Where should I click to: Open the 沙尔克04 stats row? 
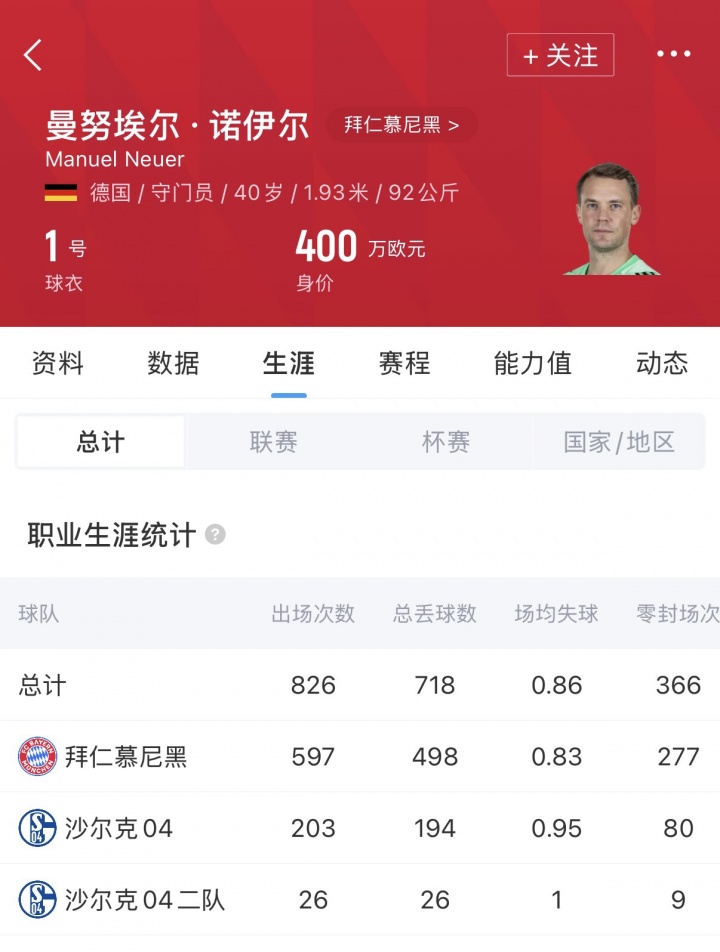(x=360, y=828)
